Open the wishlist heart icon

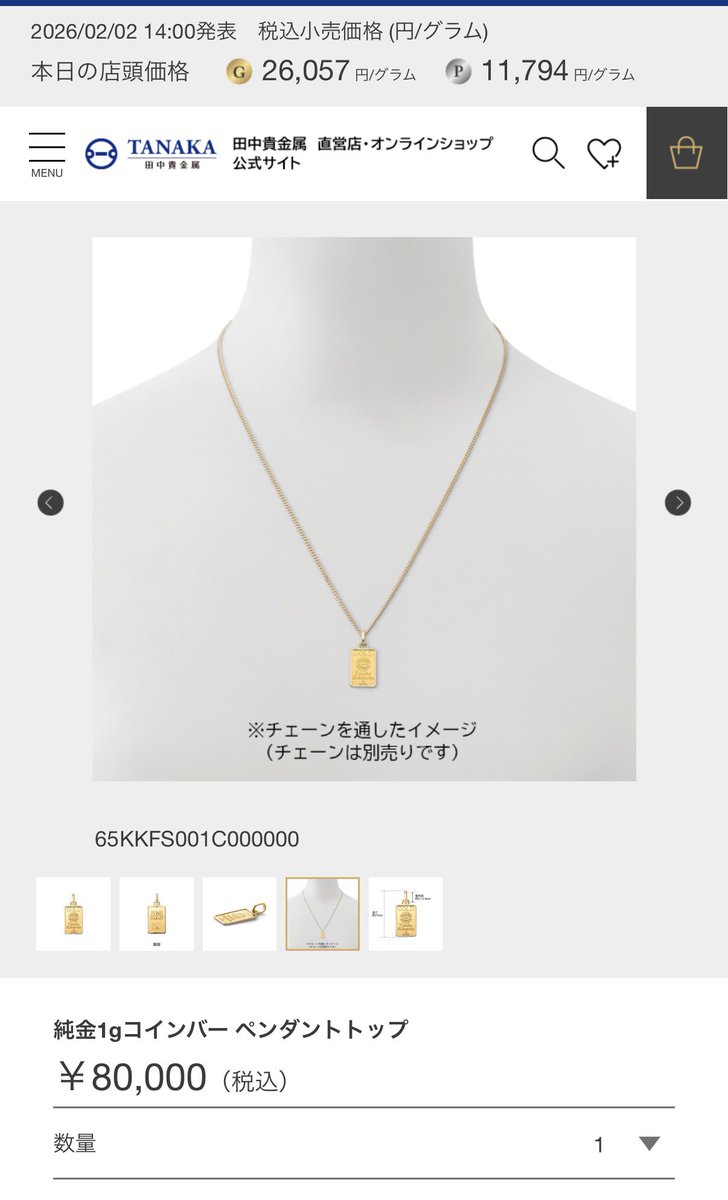pos(605,153)
